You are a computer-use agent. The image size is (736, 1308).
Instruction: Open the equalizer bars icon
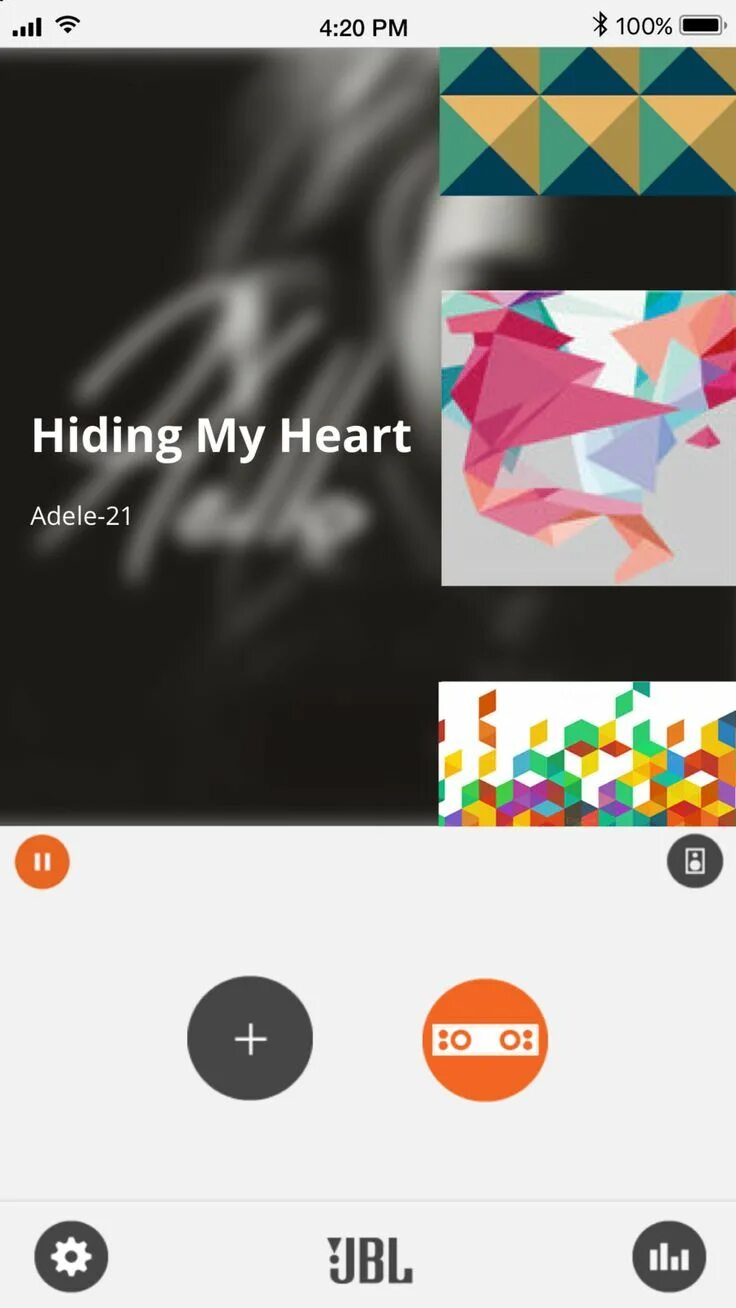(669, 1257)
